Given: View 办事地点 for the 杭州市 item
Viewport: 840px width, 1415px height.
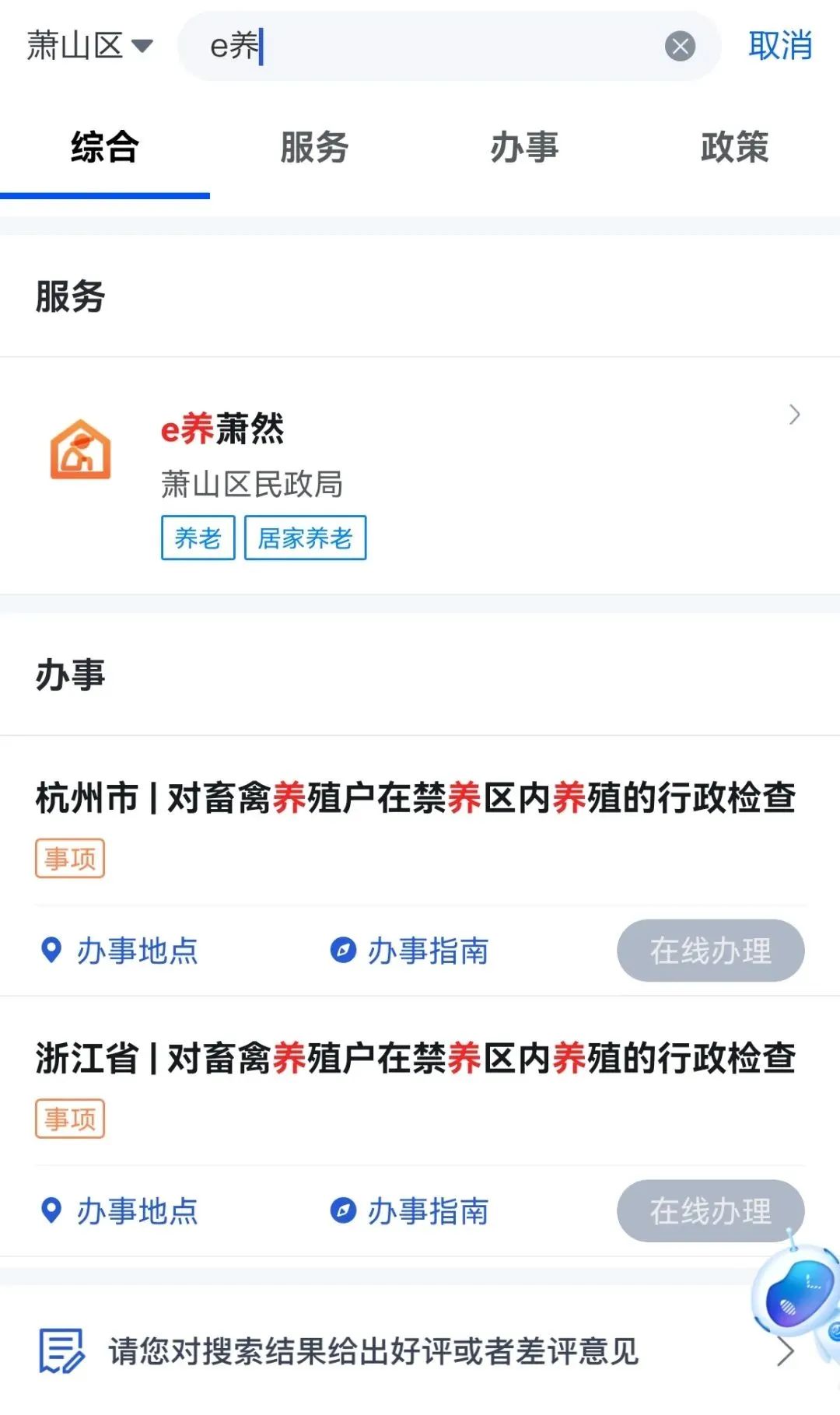Looking at the screenshot, I should pos(121,951).
